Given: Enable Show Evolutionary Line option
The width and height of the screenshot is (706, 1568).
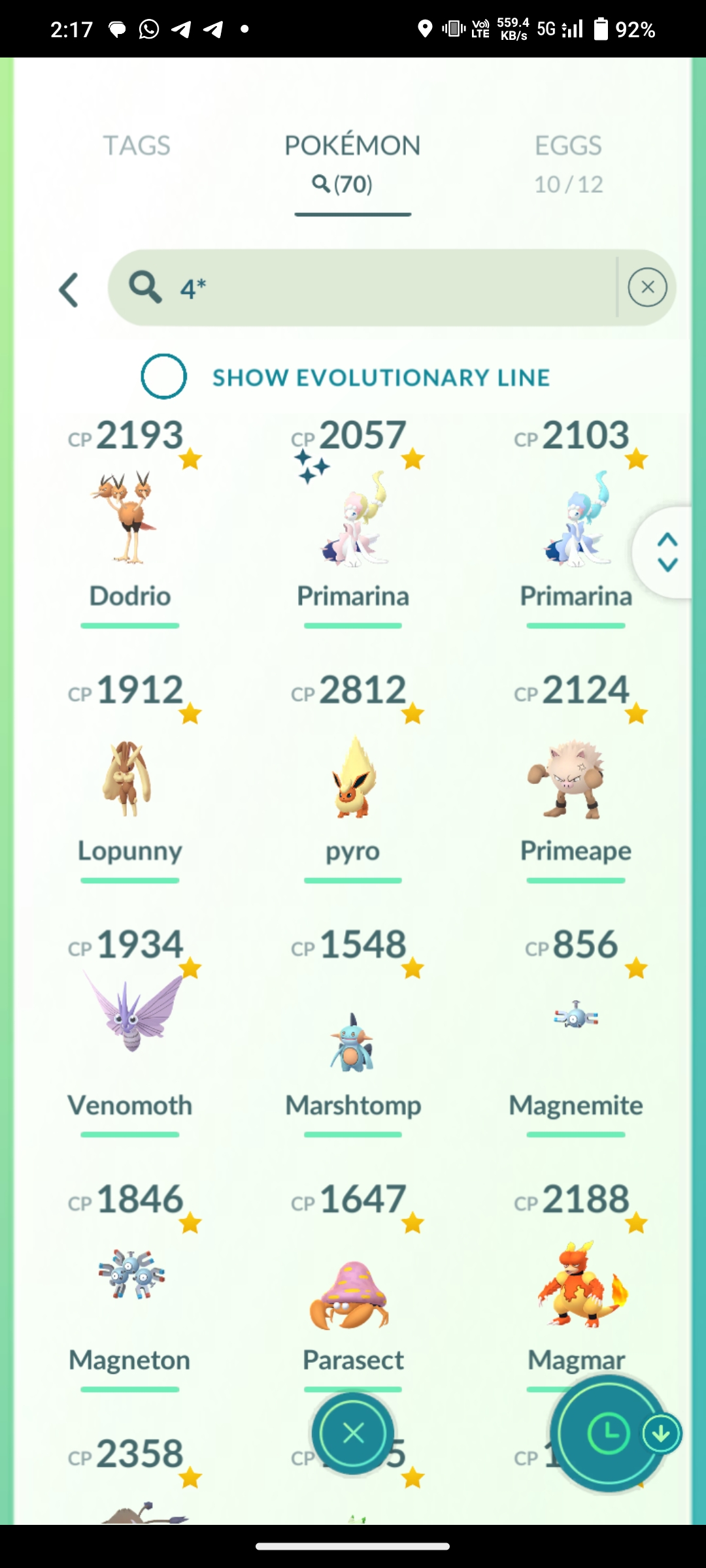Looking at the screenshot, I should [x=164, y=376].
